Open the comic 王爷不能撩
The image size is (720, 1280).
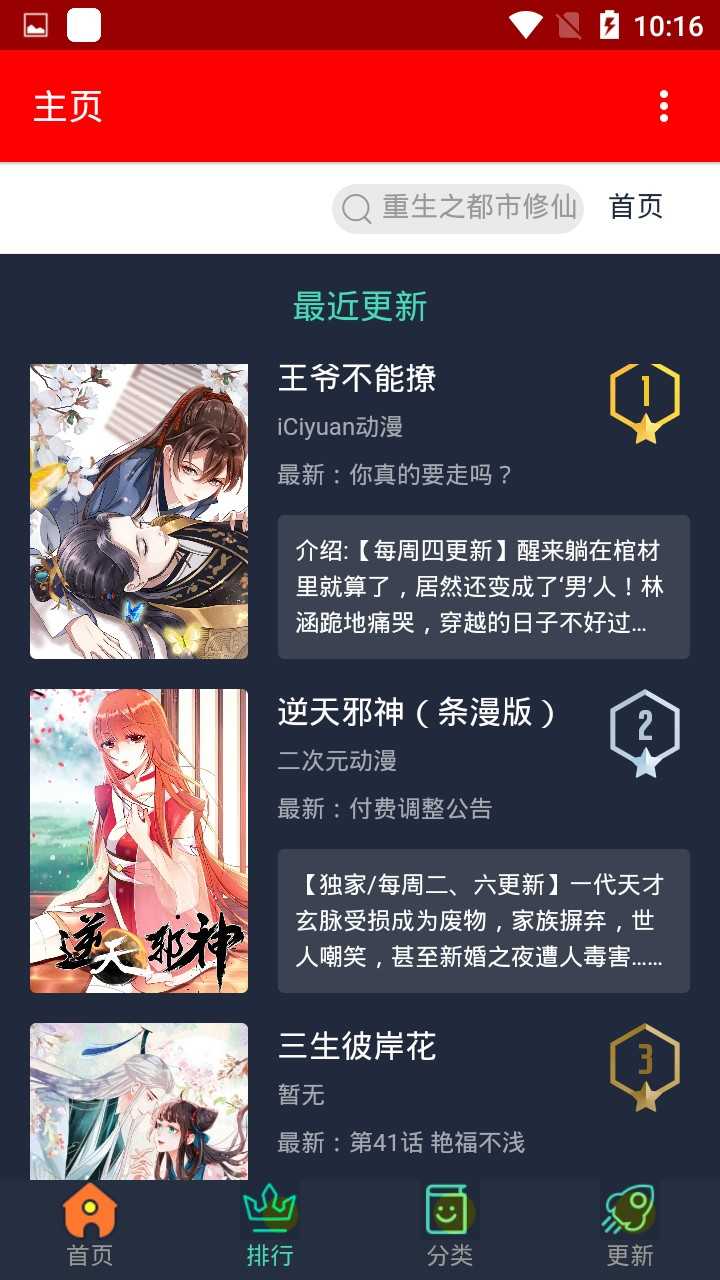(356, 380)
